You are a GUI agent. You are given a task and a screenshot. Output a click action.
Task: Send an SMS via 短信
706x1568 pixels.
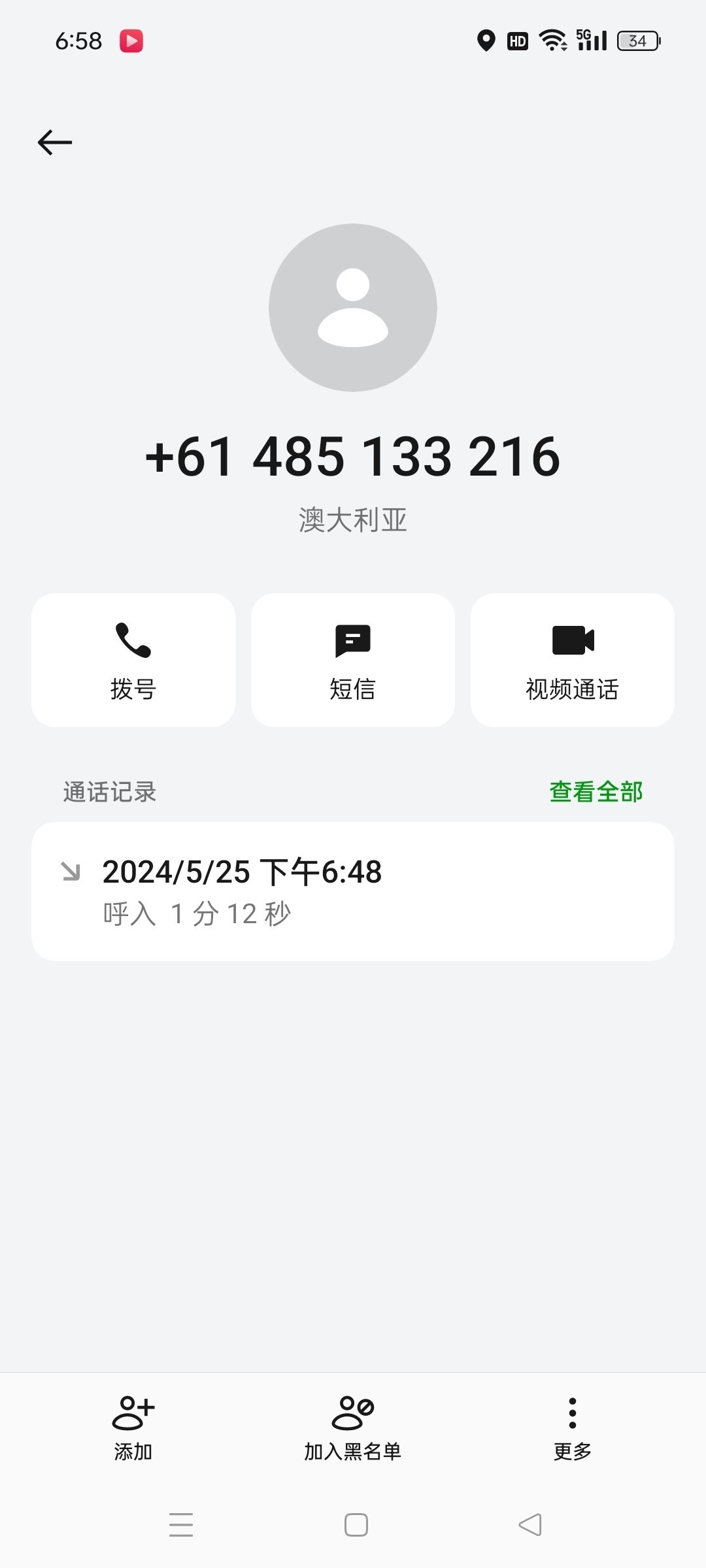(353, 660)
